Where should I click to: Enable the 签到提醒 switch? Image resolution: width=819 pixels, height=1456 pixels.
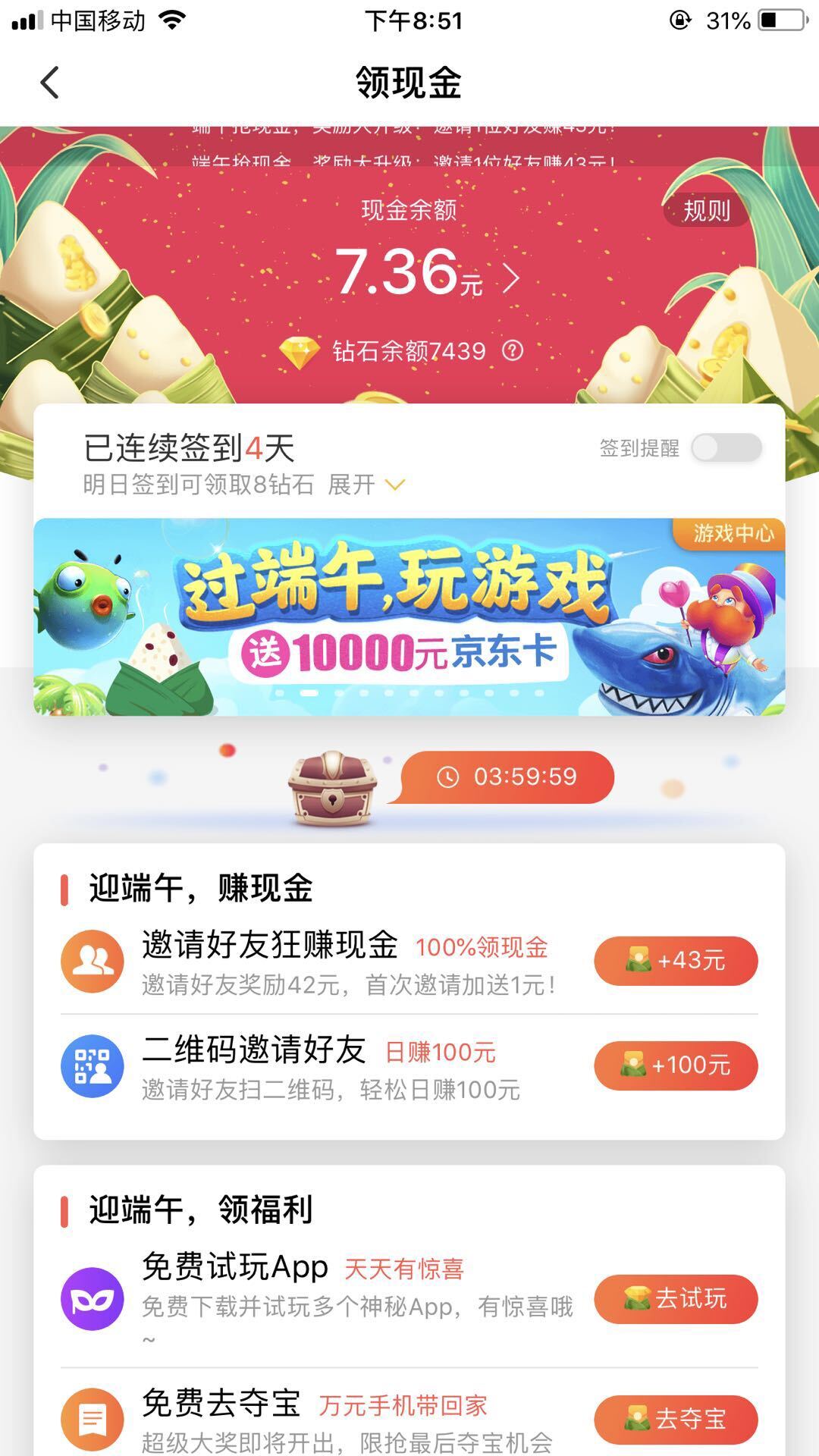pos(726,447)
